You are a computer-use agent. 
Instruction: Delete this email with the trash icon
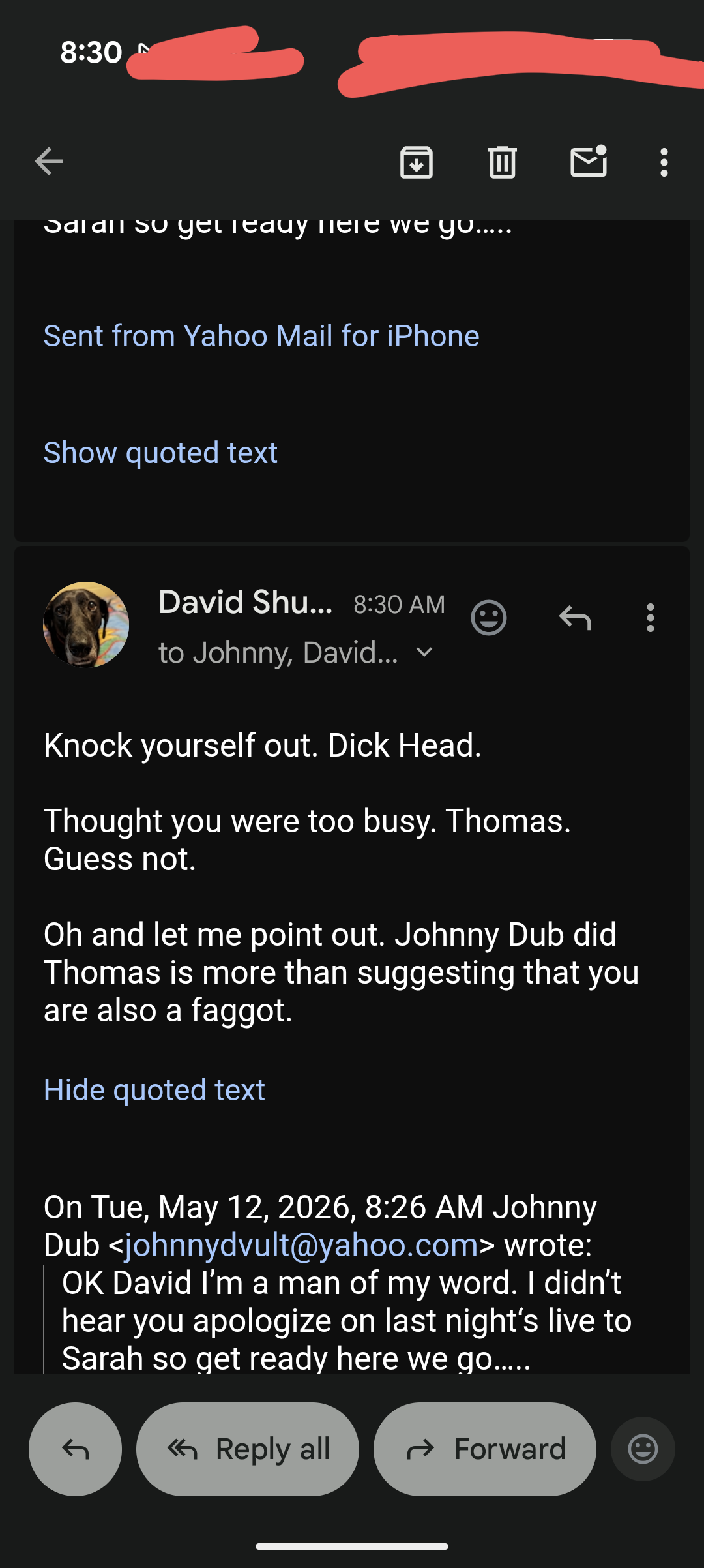pyautogui.click(x=503, y=162)
